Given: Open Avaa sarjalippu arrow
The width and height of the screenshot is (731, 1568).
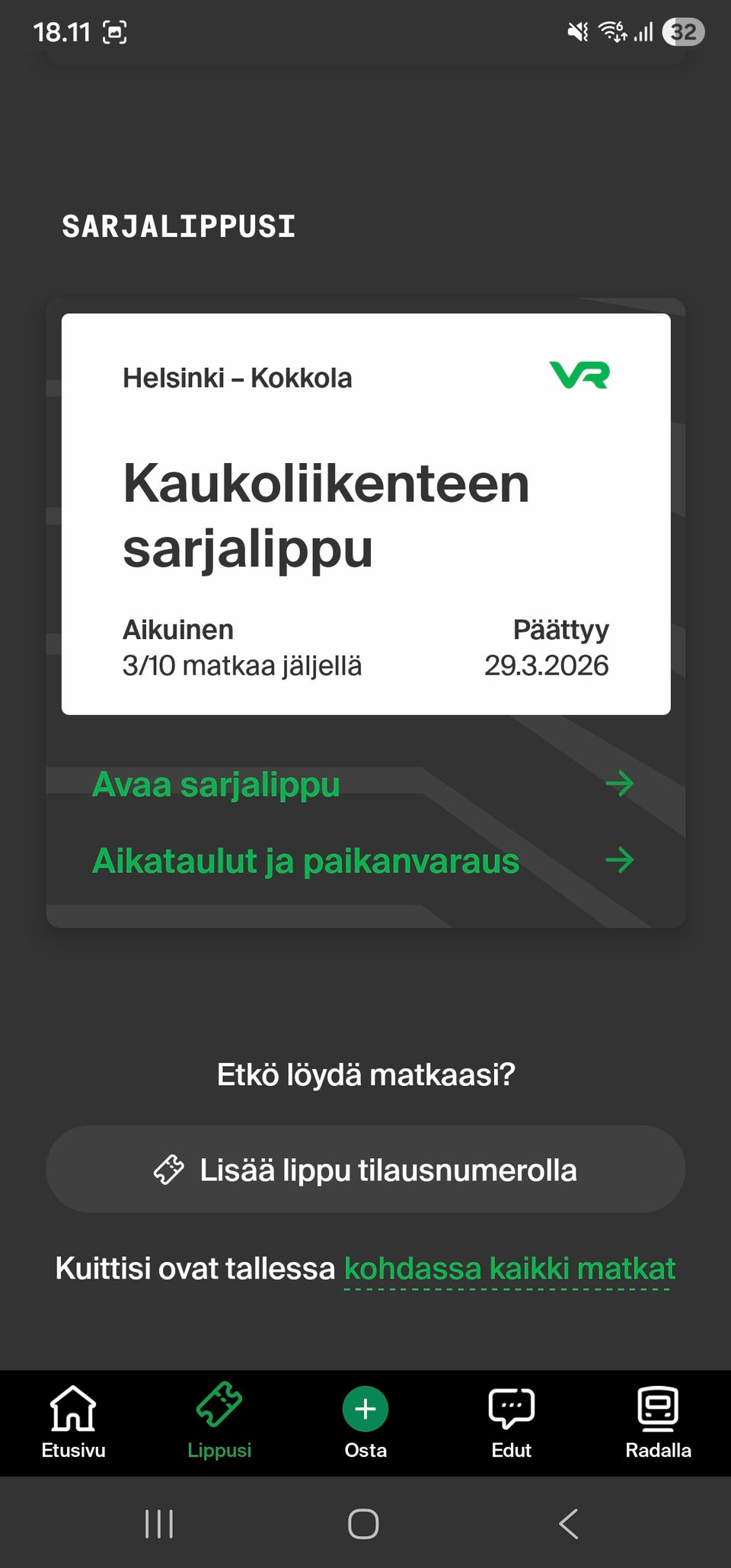Looking at the screenshot, I should pyautogui.click(x=621, y=784).
